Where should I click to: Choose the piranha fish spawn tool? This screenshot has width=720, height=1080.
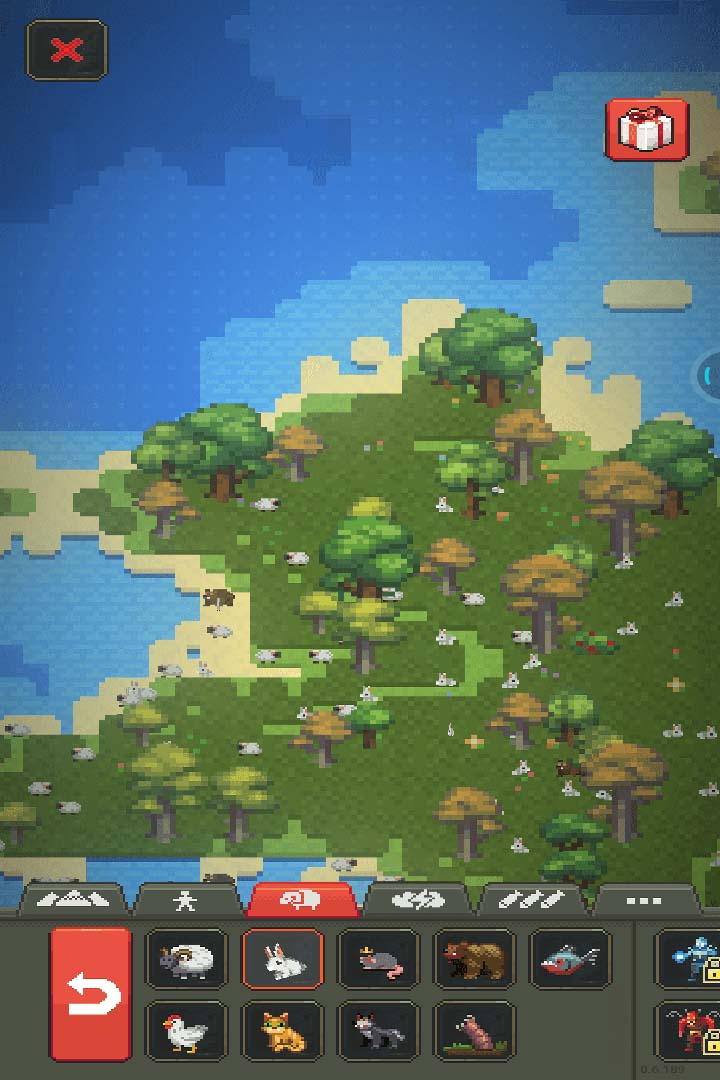570,960
